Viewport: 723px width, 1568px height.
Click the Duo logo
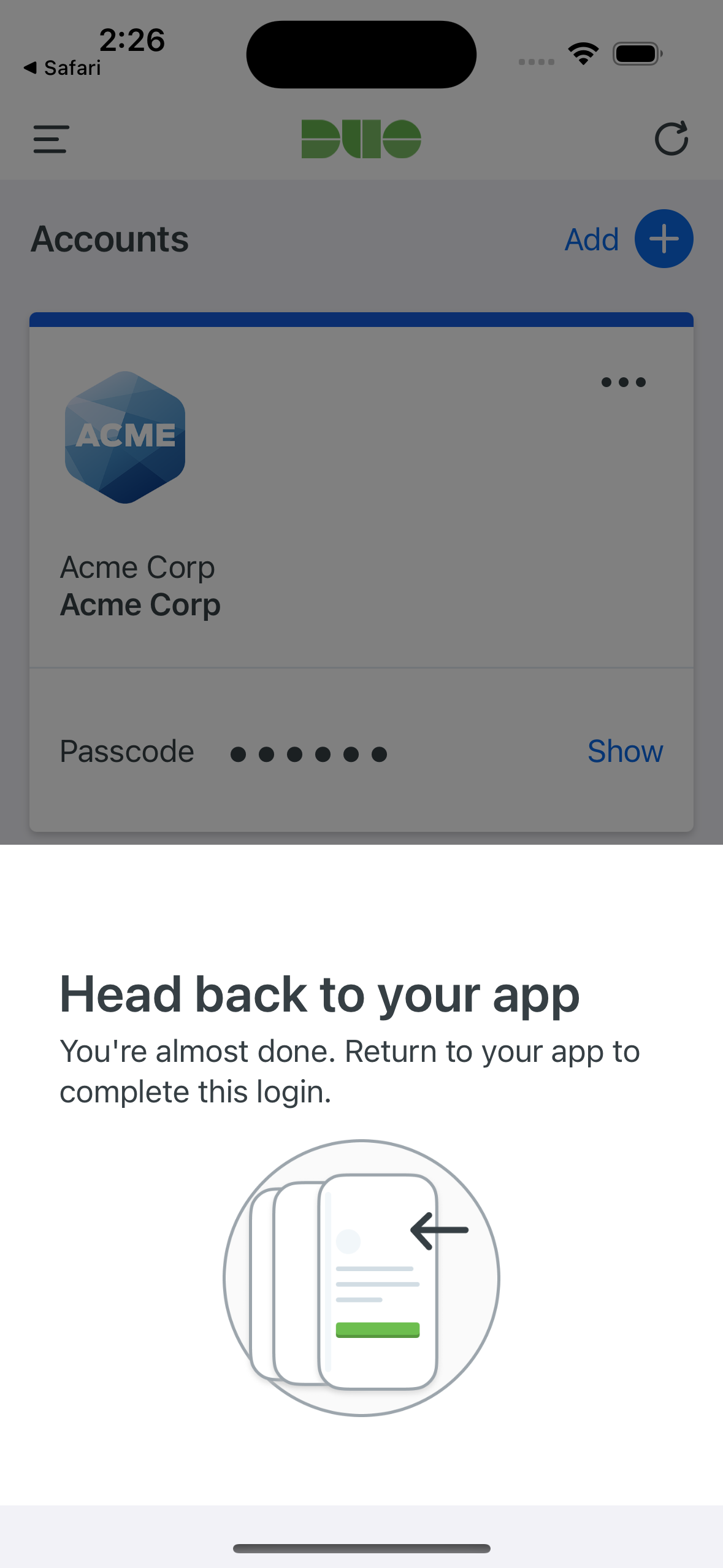tap(361, 139)
